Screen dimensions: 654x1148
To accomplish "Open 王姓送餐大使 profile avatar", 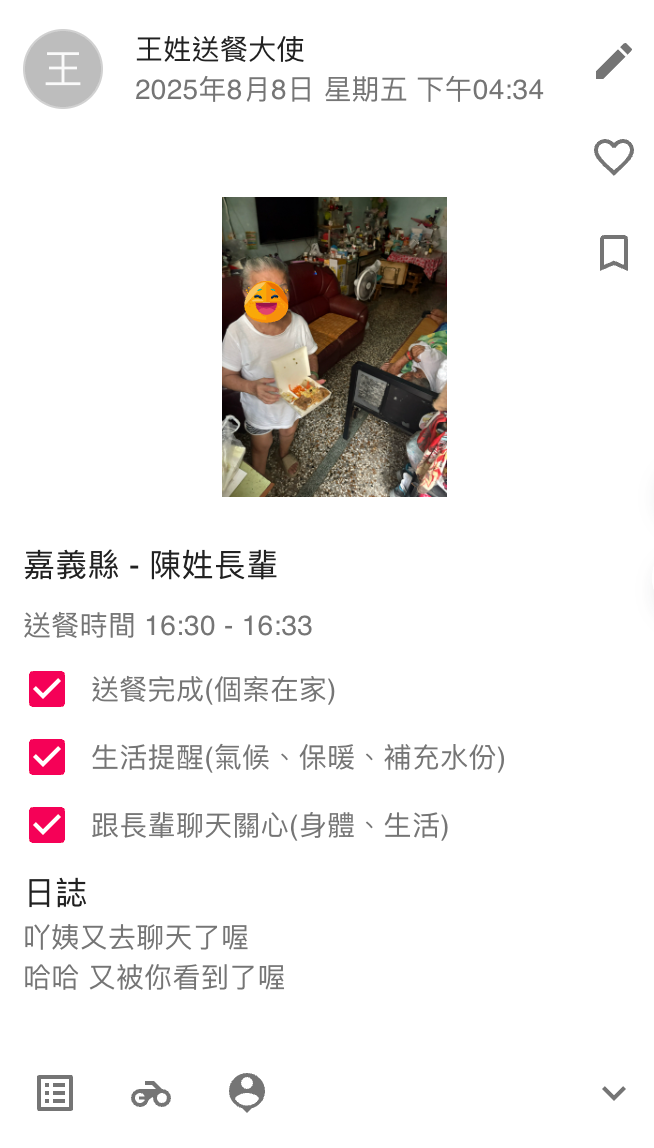I will [63, 69].
